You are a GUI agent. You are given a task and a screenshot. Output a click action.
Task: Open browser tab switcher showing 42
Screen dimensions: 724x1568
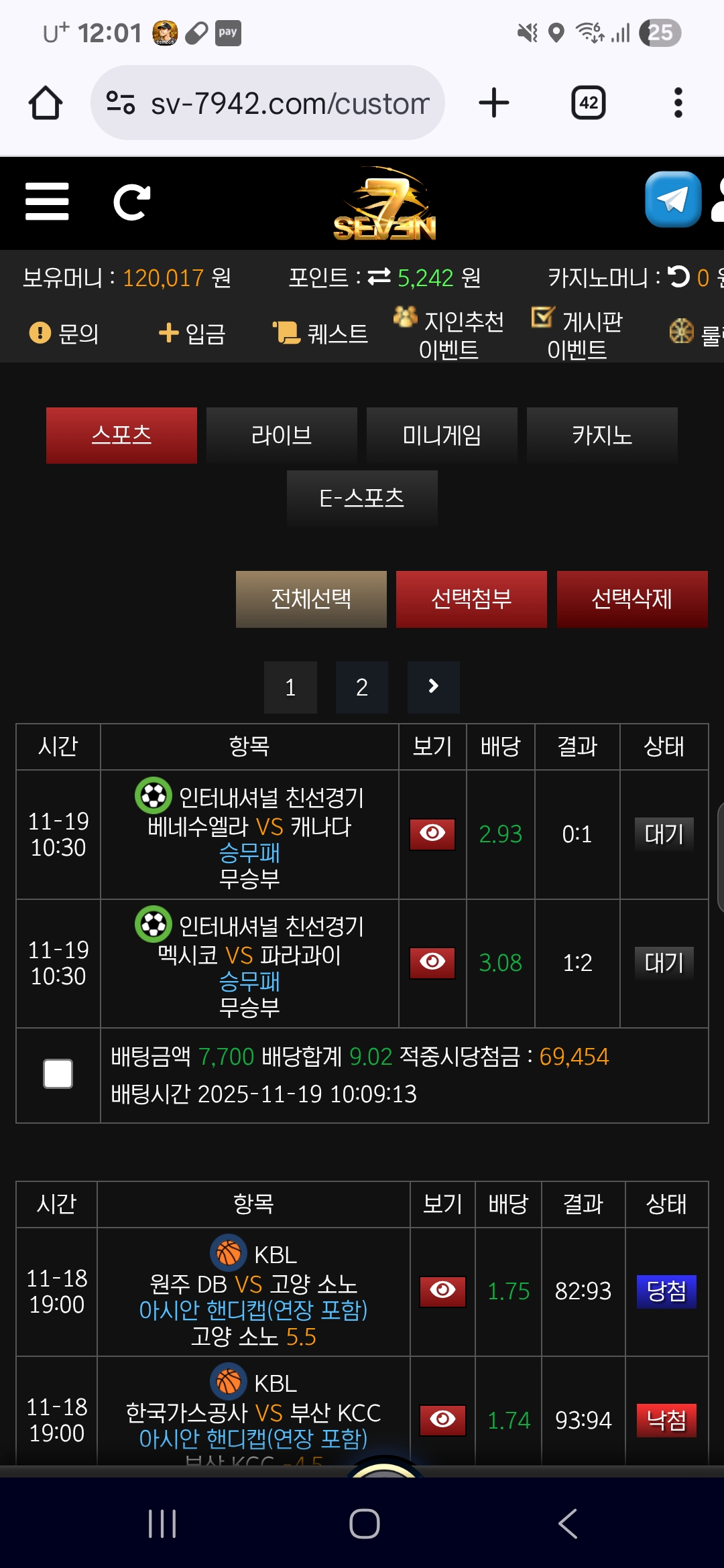tap(589, 103)
